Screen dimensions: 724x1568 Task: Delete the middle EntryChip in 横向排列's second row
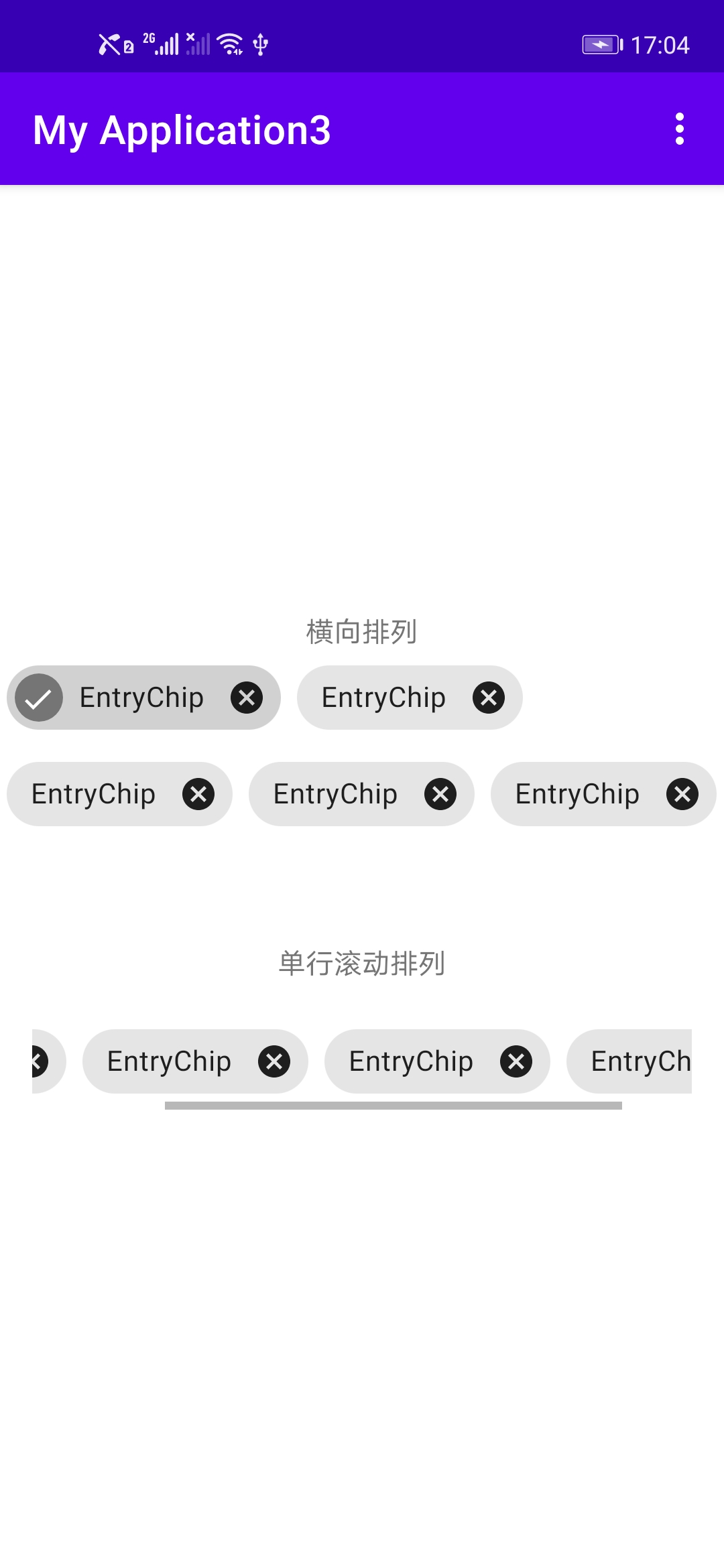coord(440,794)
